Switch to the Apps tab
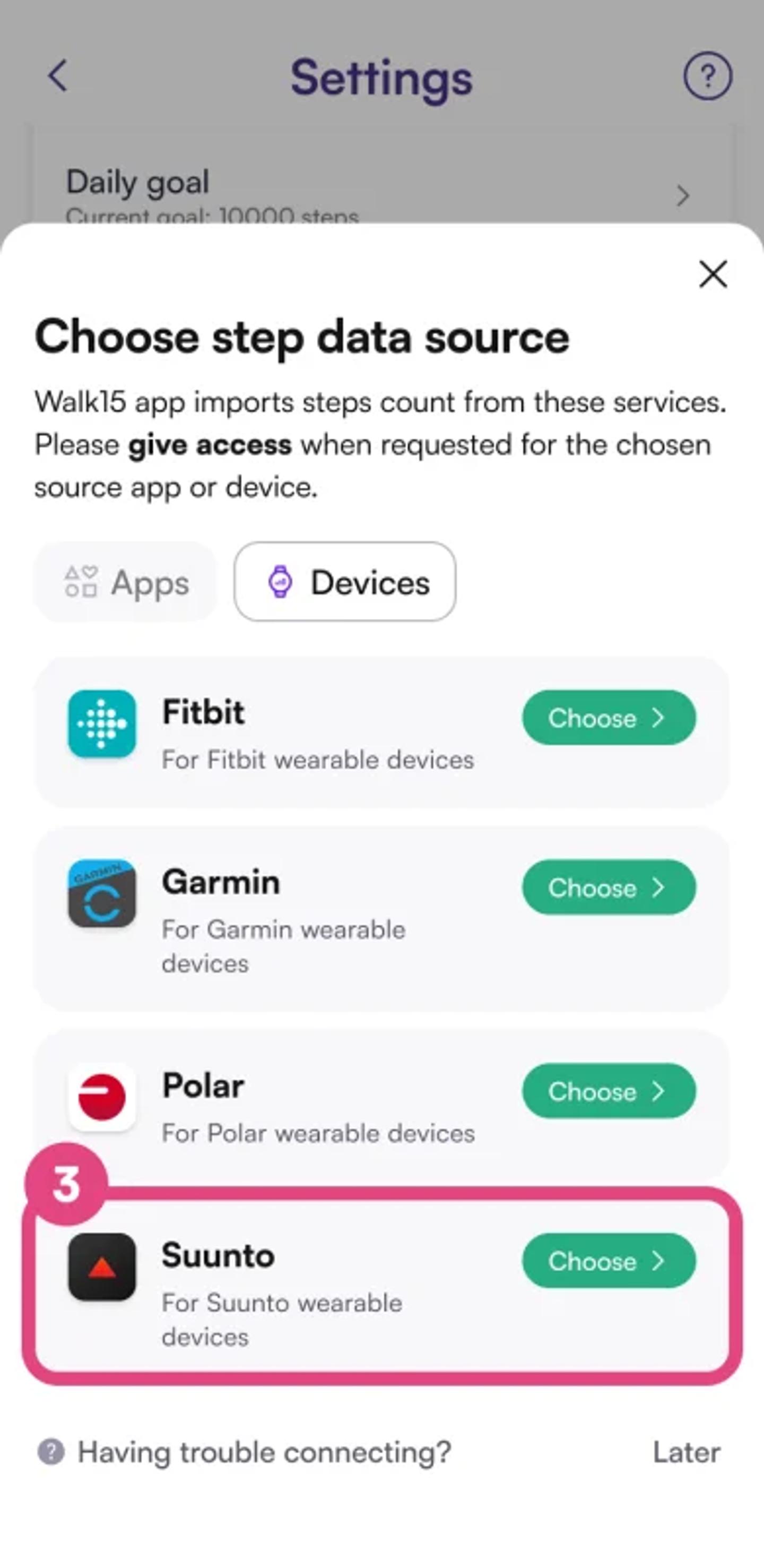Screen dimensions: 764x1568 tap(126, 582)
